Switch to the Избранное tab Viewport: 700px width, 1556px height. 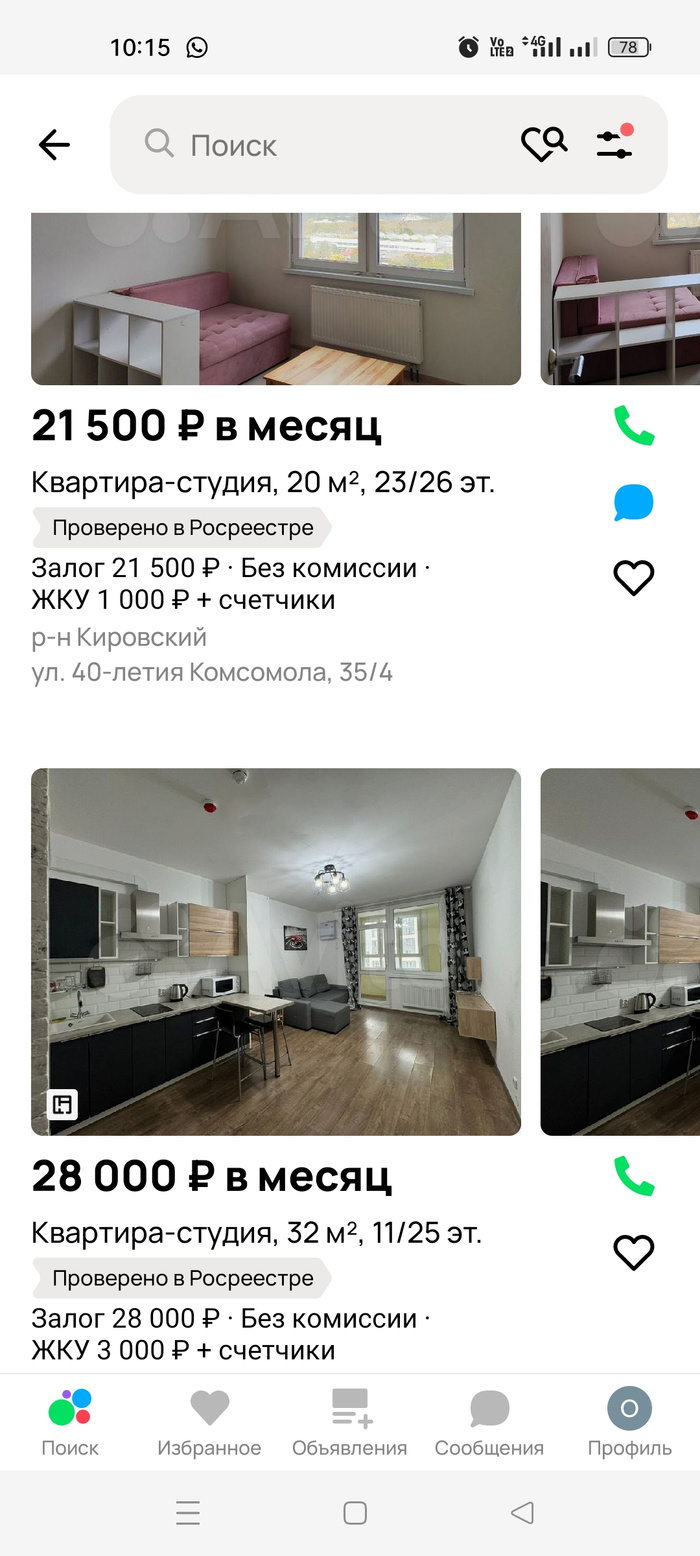click(209, 1422)
